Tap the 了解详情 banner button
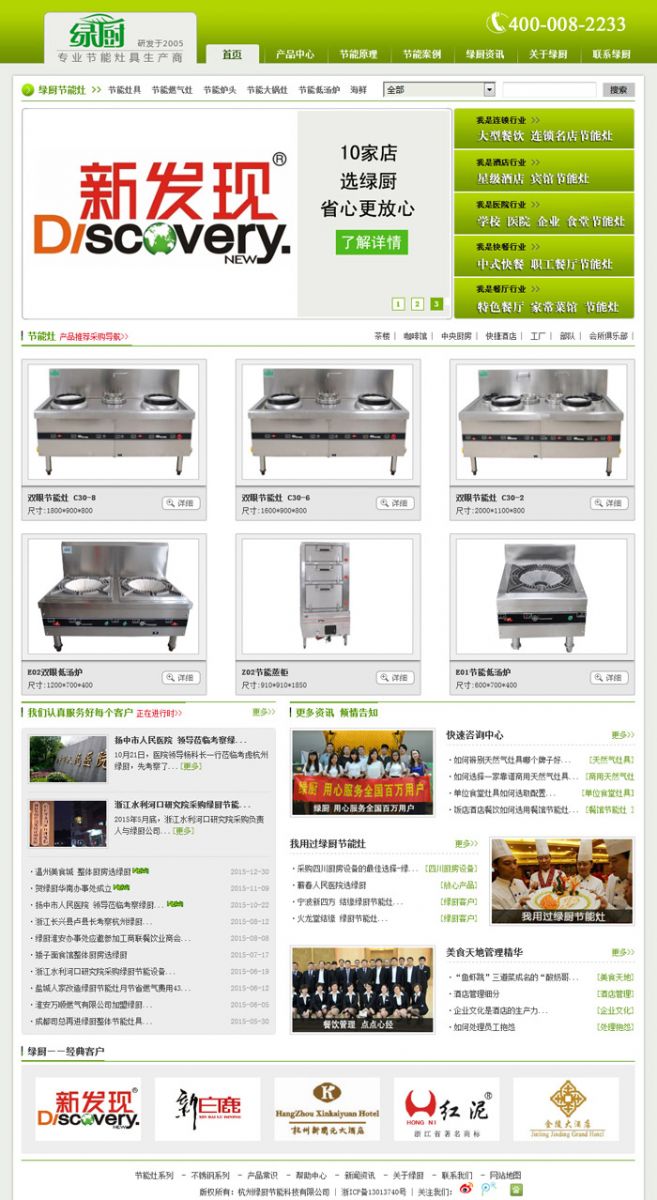Viewport: 657px width, 1200px height. (x=371, y=241)
